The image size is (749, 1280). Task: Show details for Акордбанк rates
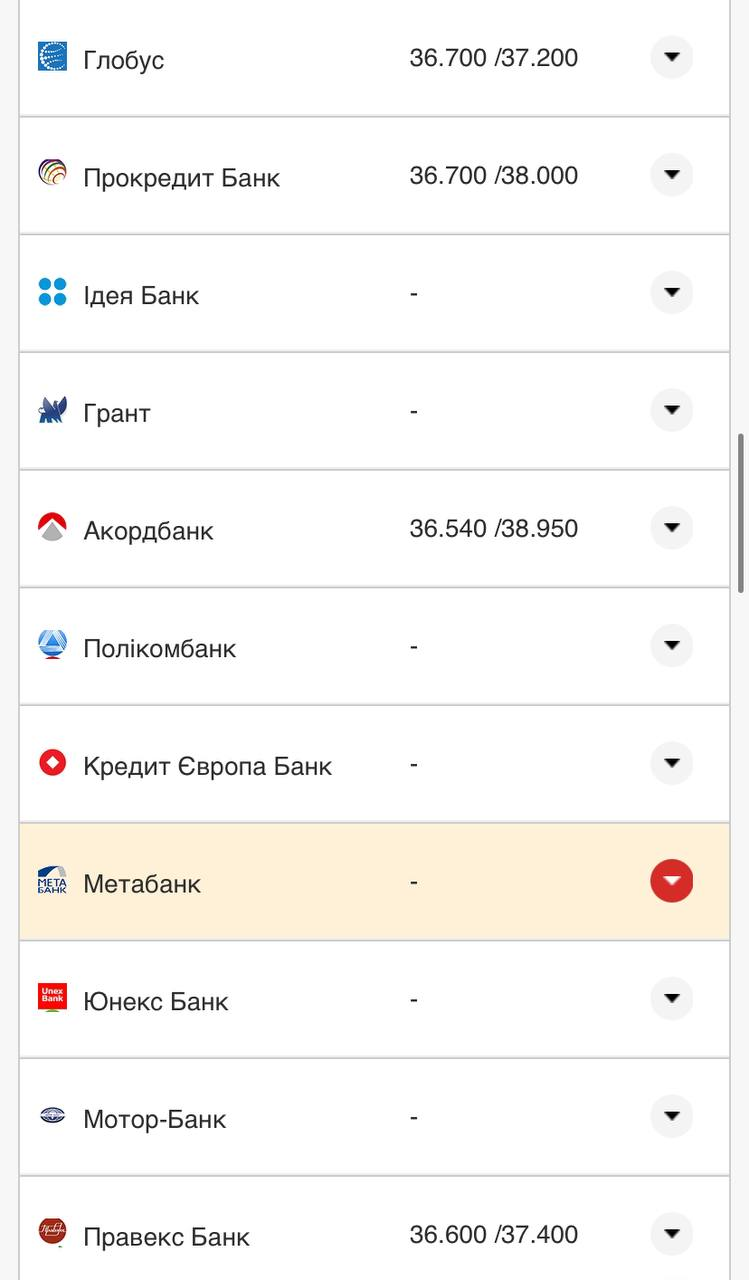coord(671,528)
